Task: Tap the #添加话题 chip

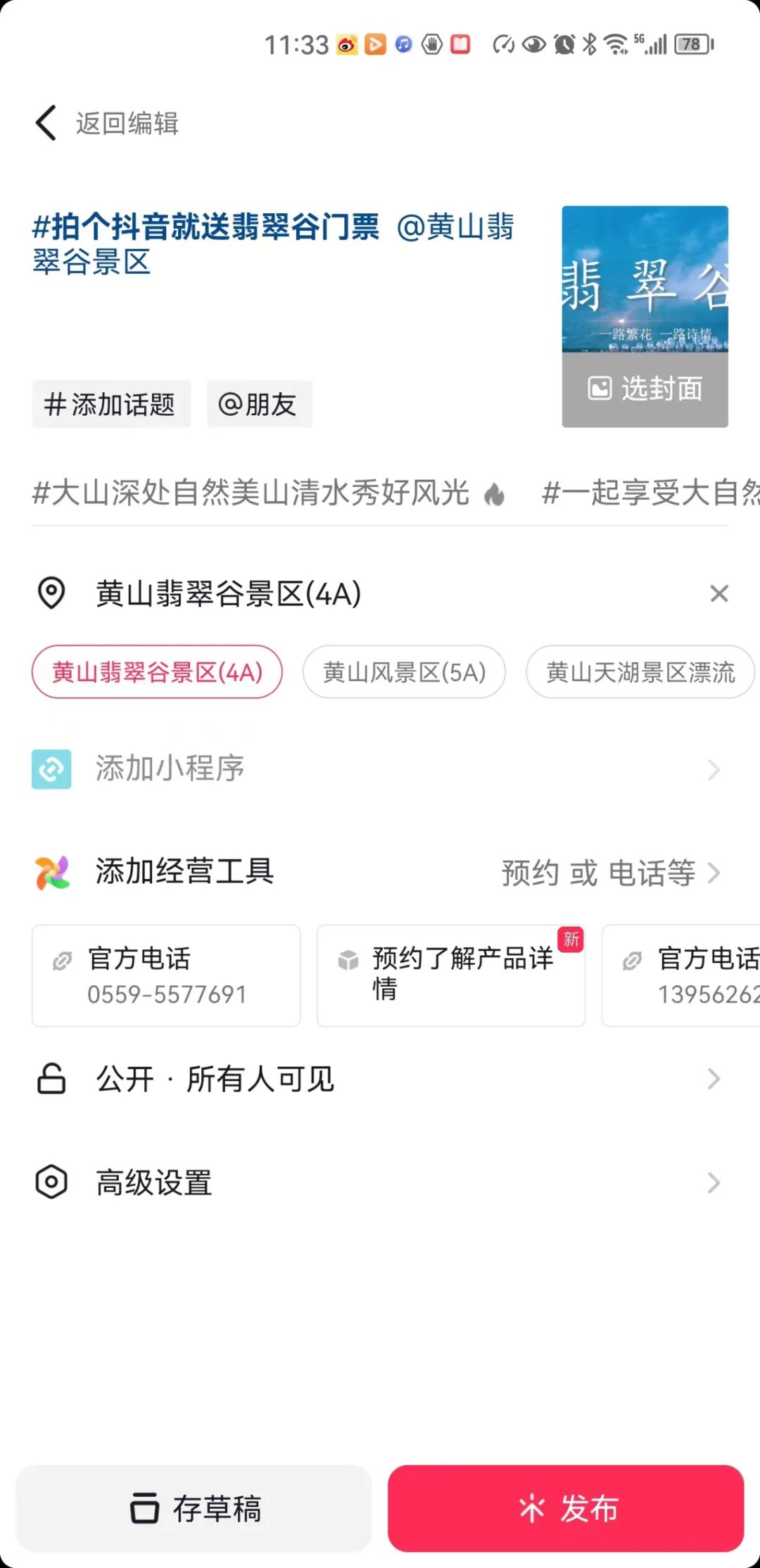Action: (x=110, y=405)
